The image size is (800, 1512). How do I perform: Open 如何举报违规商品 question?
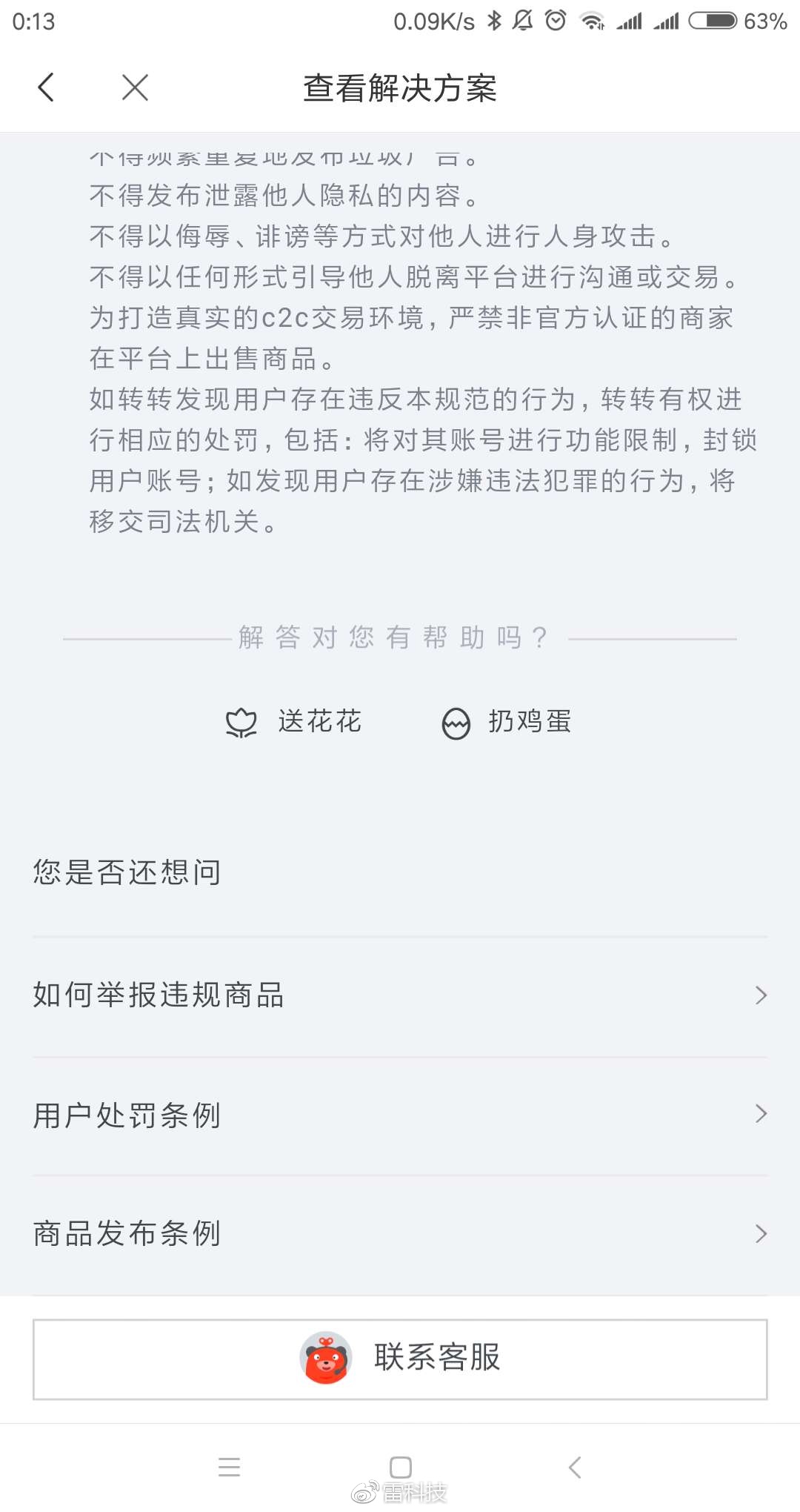click(400, 995)
